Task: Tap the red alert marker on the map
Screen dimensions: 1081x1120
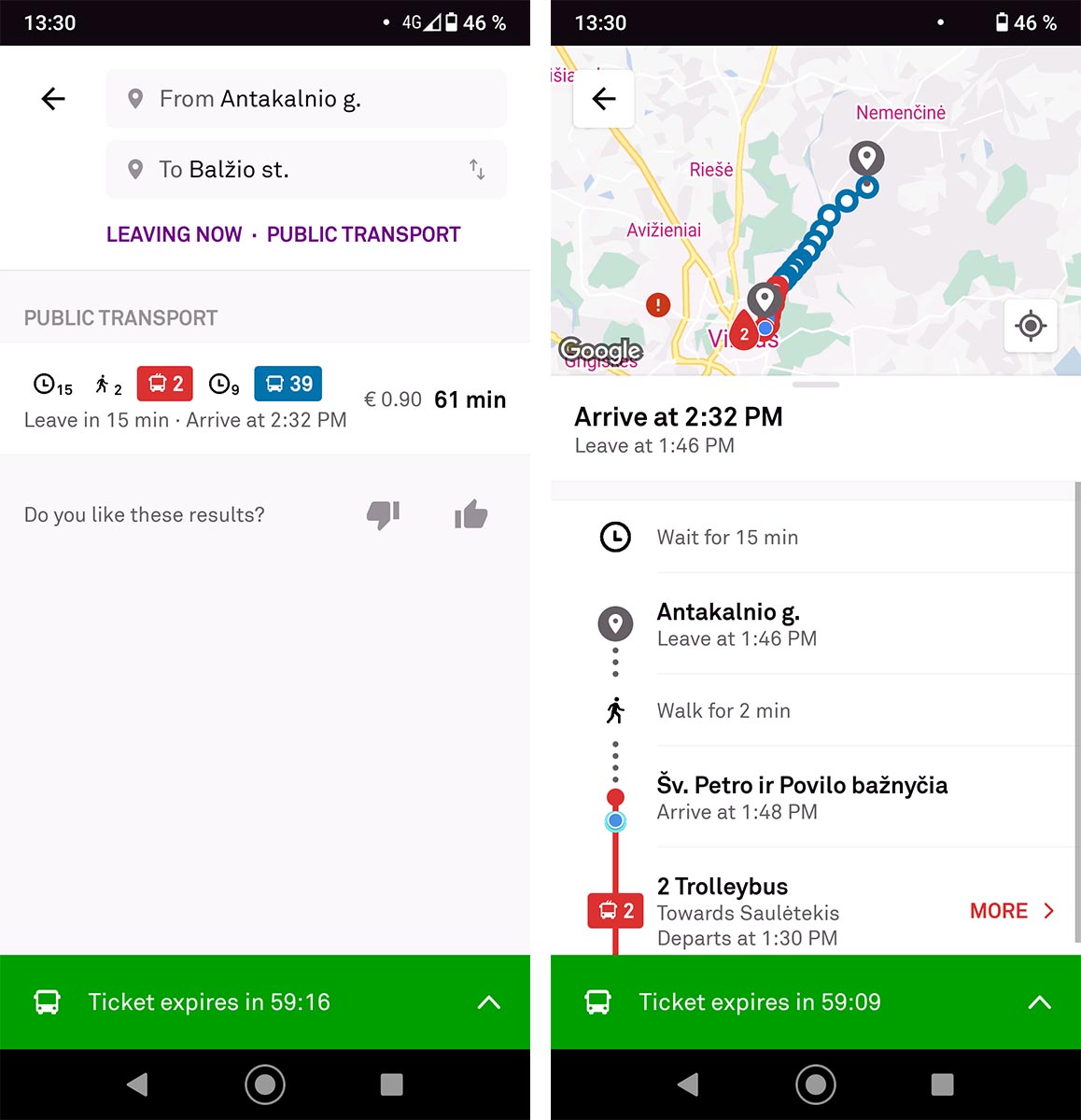Action: [x=658, y=304]
